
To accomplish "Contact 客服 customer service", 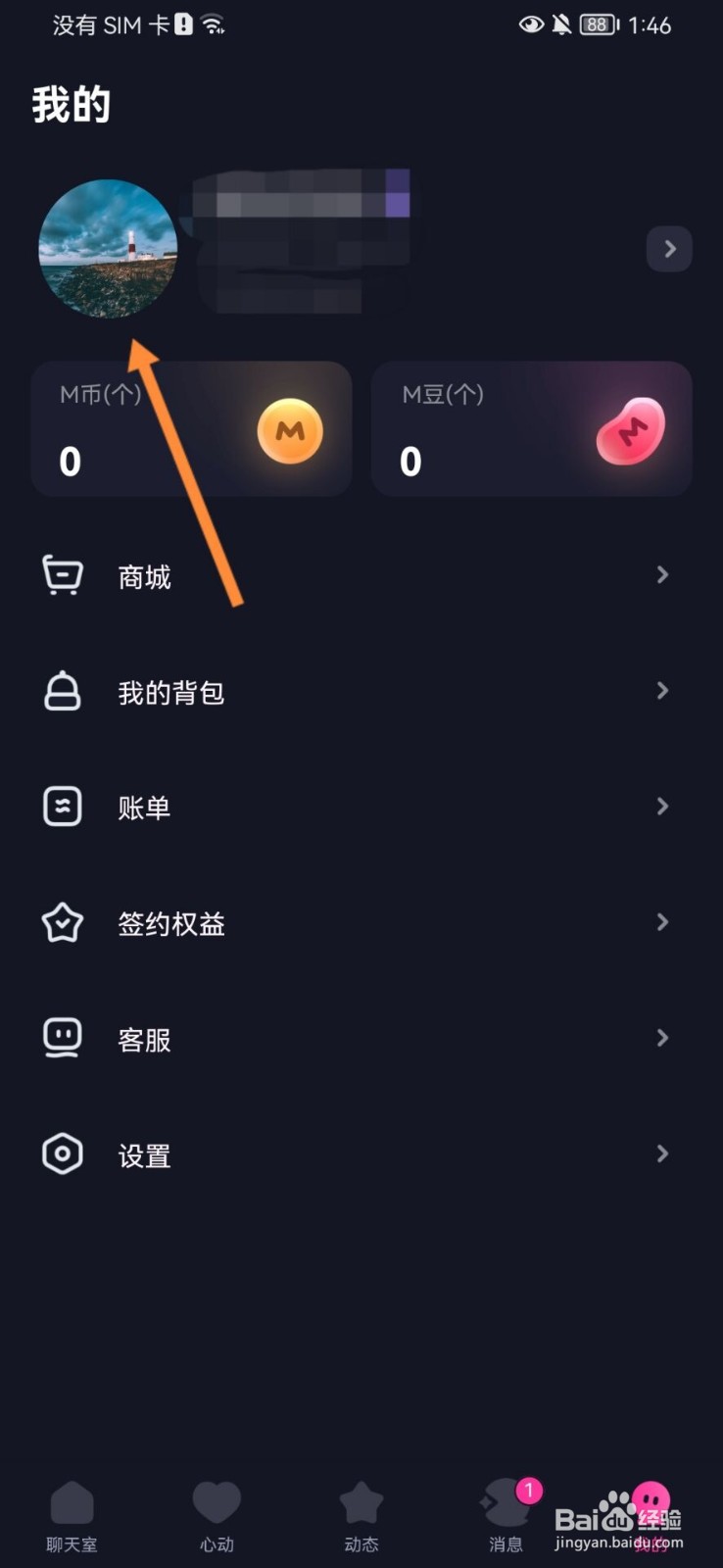I will pyautogui.click(x=361, y=1039).
